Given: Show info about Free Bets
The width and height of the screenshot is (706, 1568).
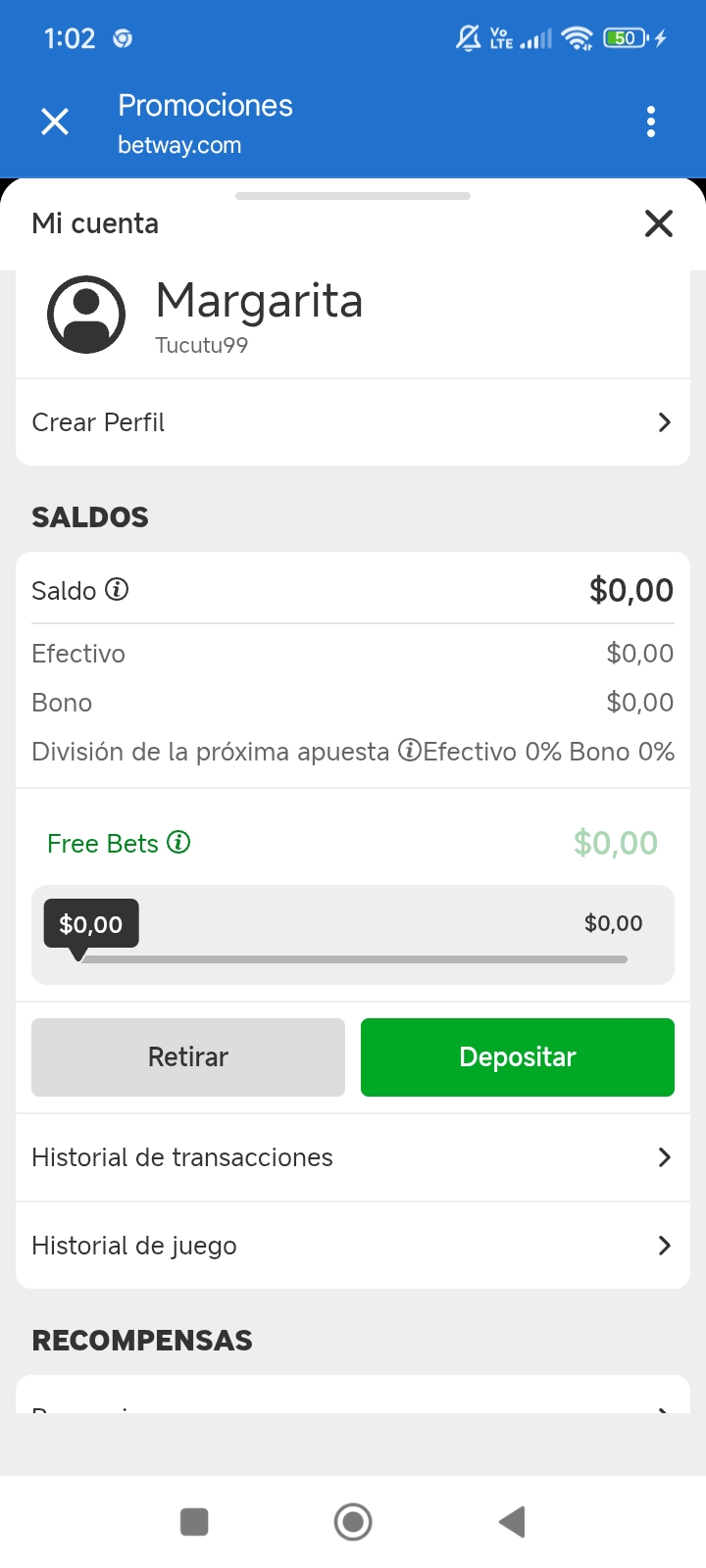Looking at the screenshot, I should (178, 843).
